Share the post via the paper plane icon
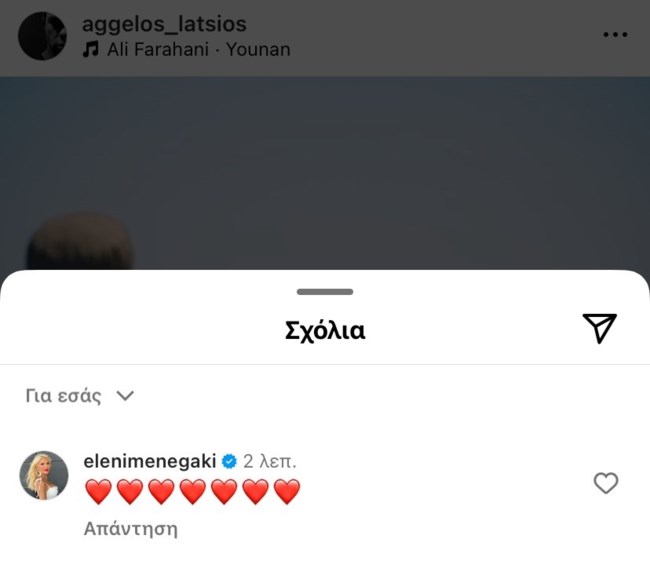 [x=599, y=328]
